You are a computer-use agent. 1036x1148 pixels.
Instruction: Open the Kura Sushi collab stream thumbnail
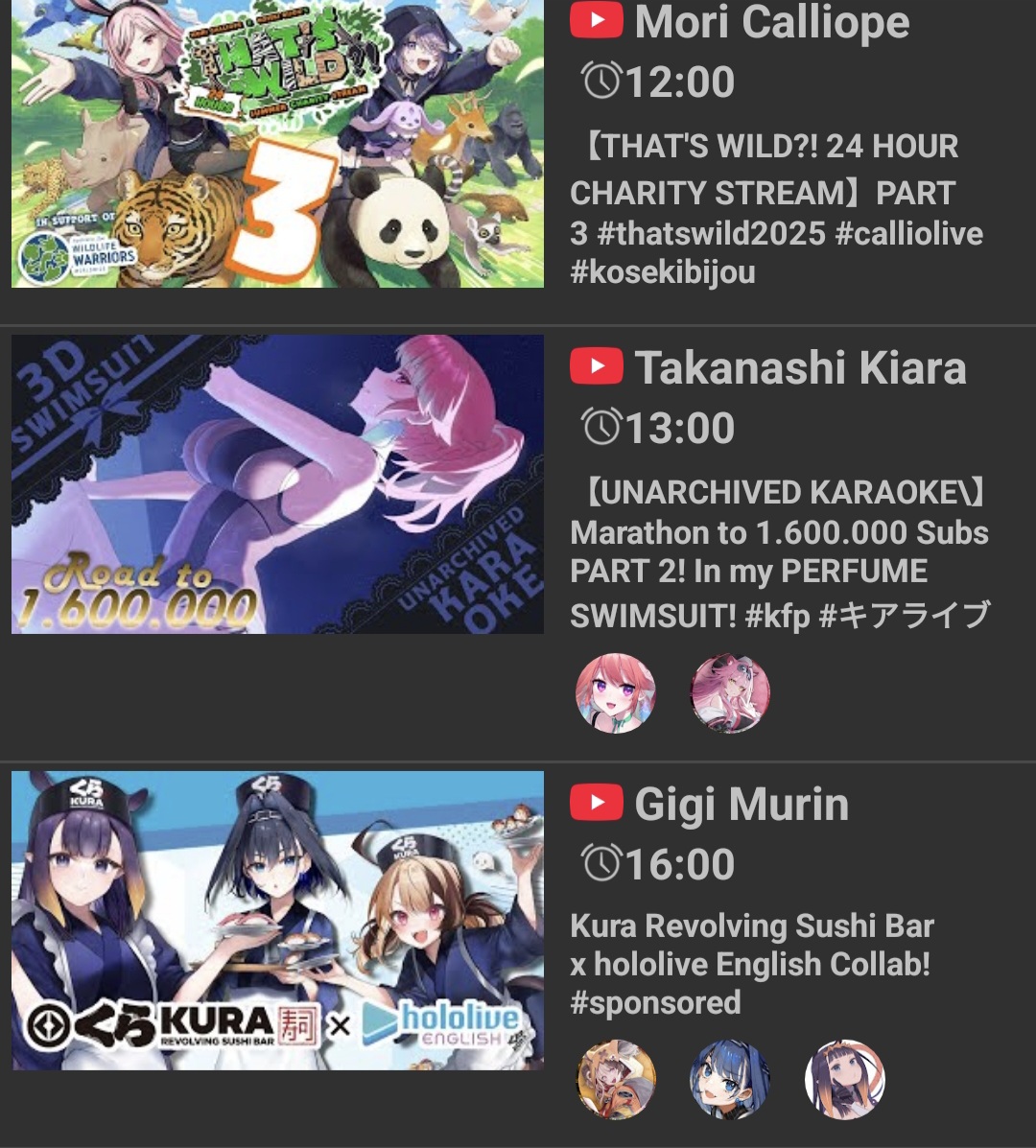click(x=277, y=920)
